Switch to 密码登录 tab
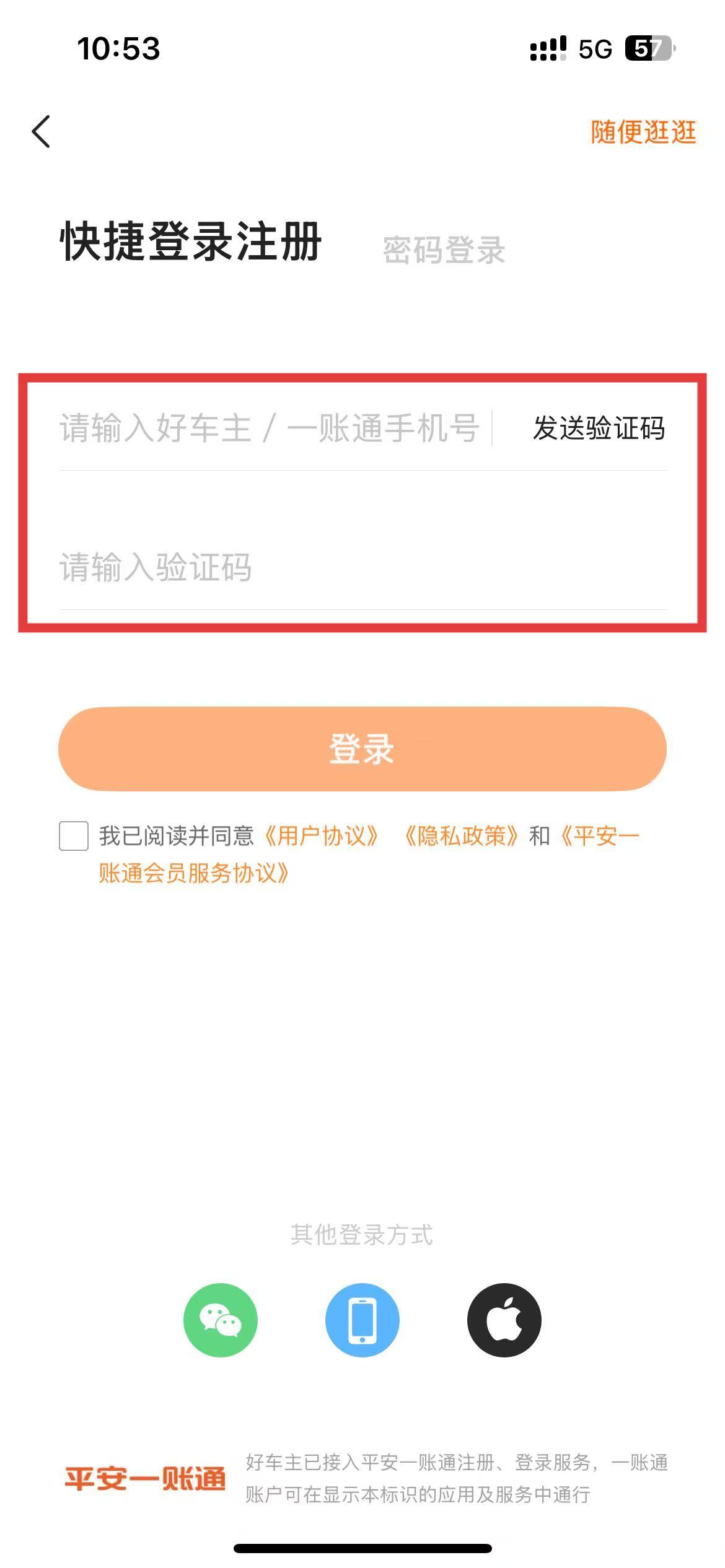 444,250
